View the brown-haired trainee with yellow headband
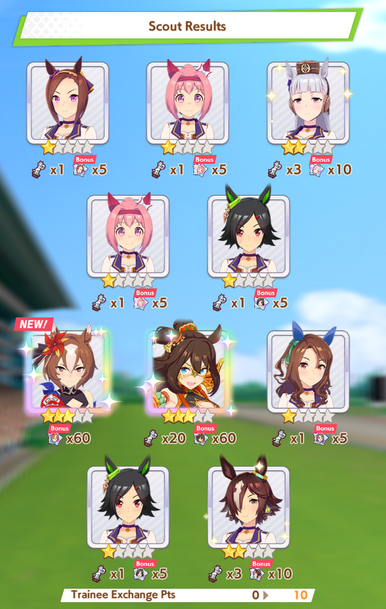Image resolution: width=386 pixels, height=609 pixels. (x=68, y=103)
